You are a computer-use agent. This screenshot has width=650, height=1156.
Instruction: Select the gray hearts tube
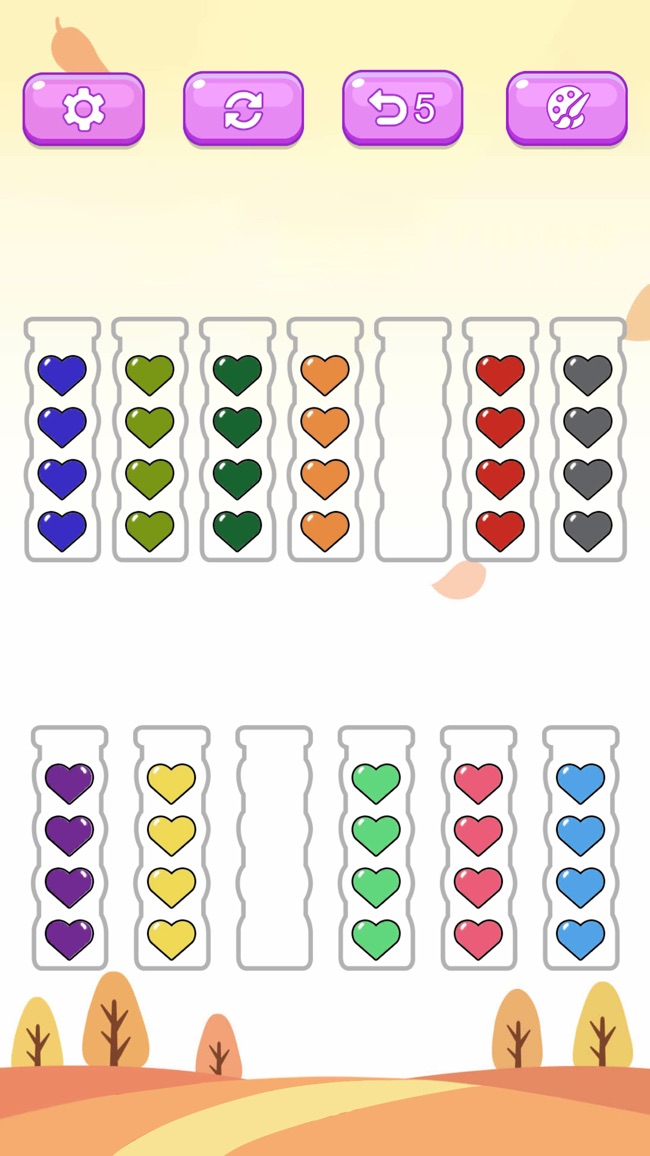pyautogui.click(x=588, y=440)
